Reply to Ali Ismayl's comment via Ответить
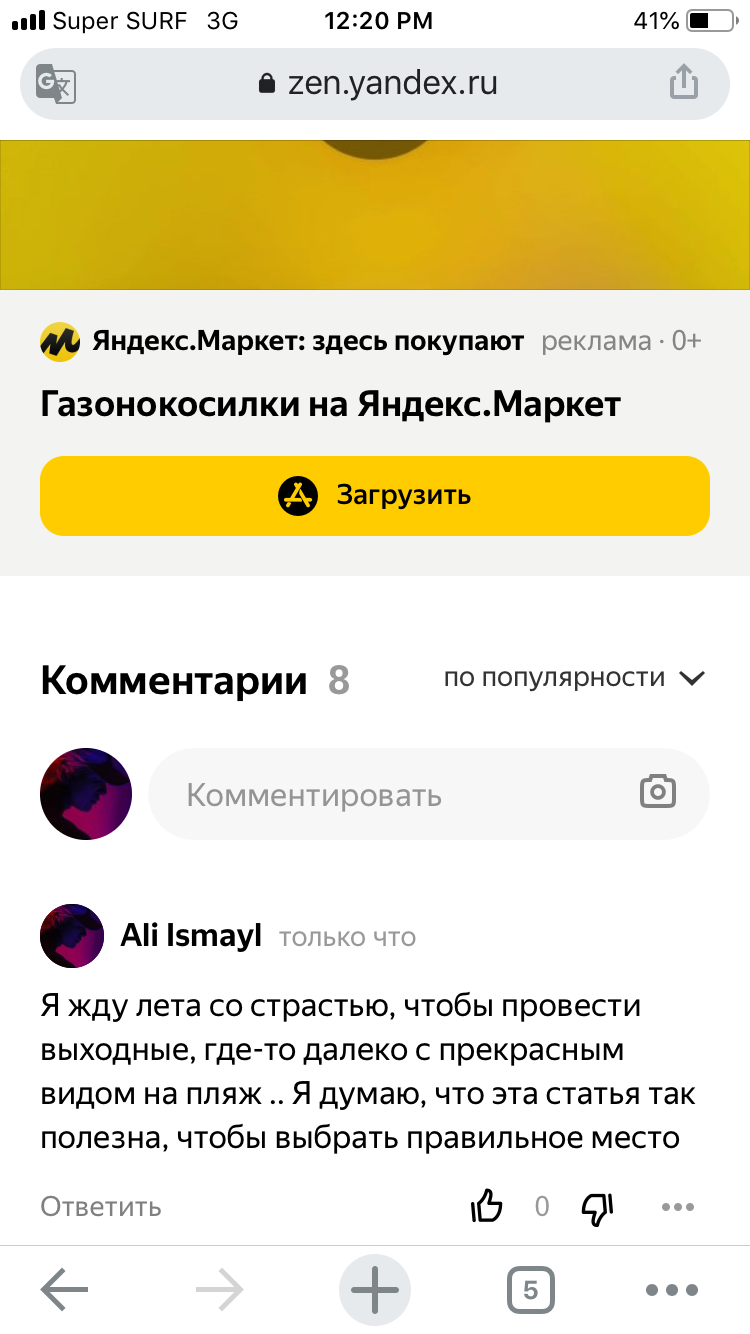The height and width of the screenshot is (1334, 750). [x=101, y=1207]
